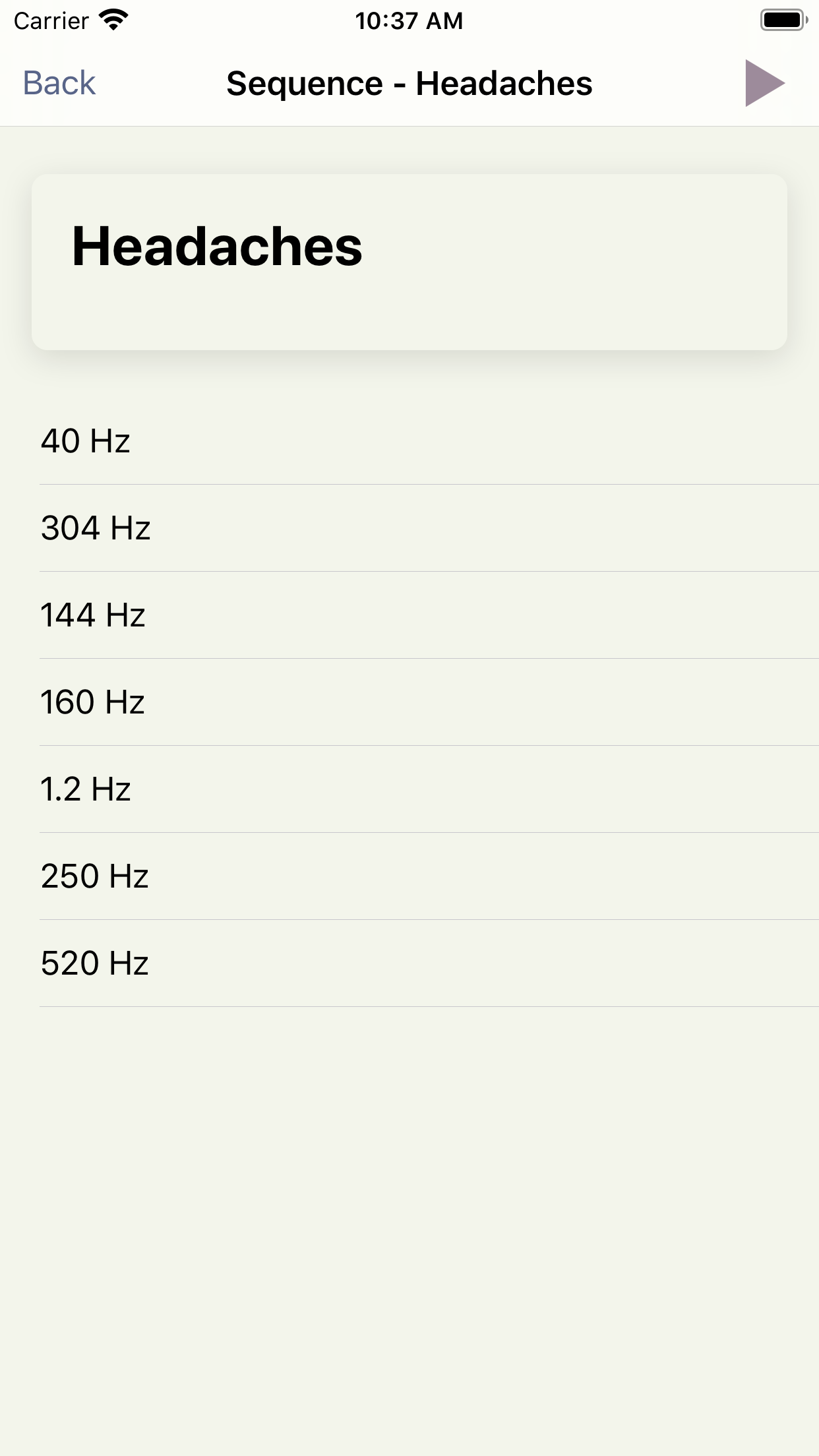Open the Headaches sequence details
The width and height of the screenshot is (819, 1456).
coord(409,260)
